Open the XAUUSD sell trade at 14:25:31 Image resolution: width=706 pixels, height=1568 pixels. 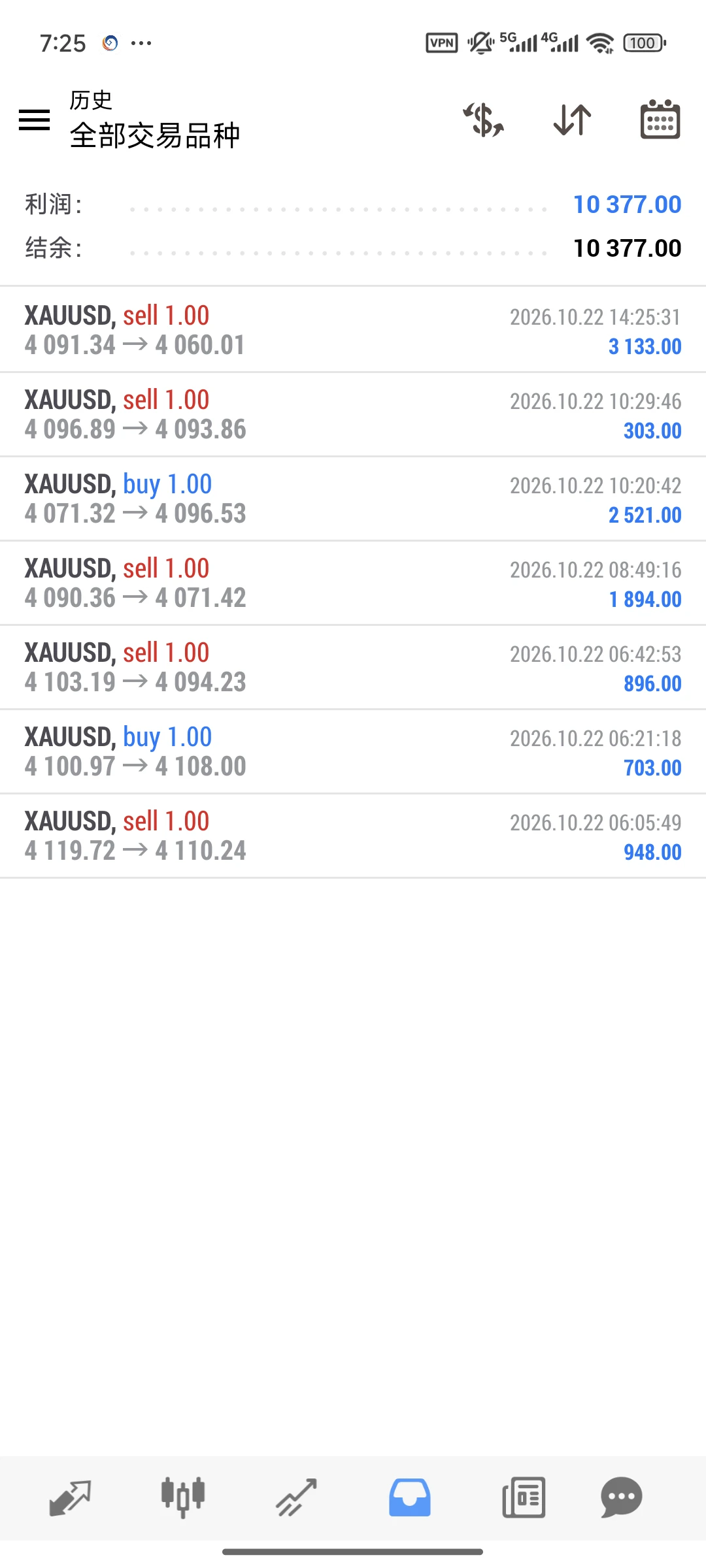353,330
